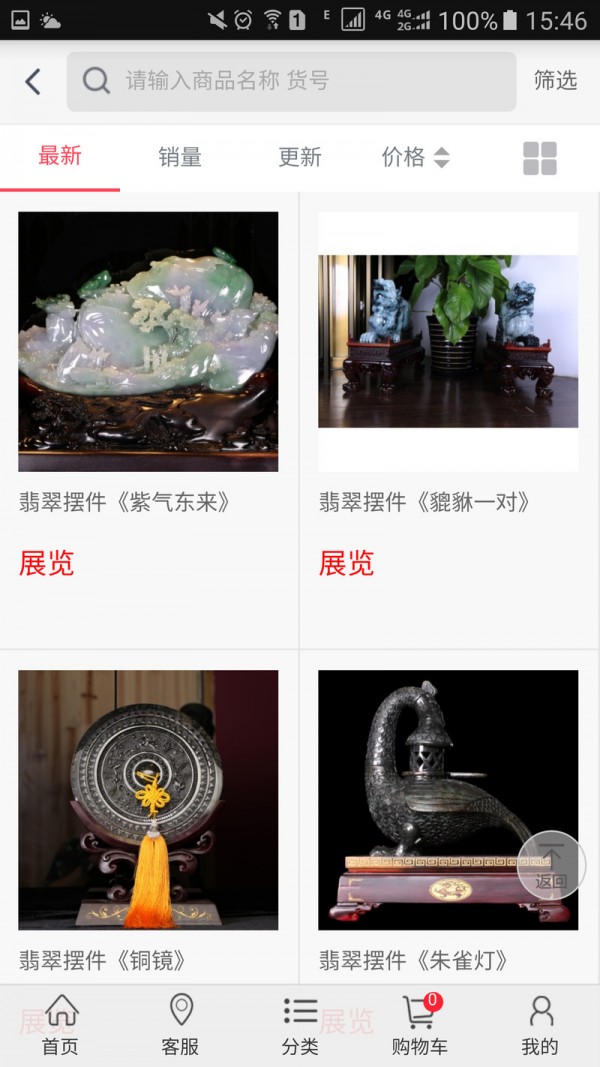Go back using the top-left arrow
The width and height of the screenshot is (600, 1067).
coord(33,81)
